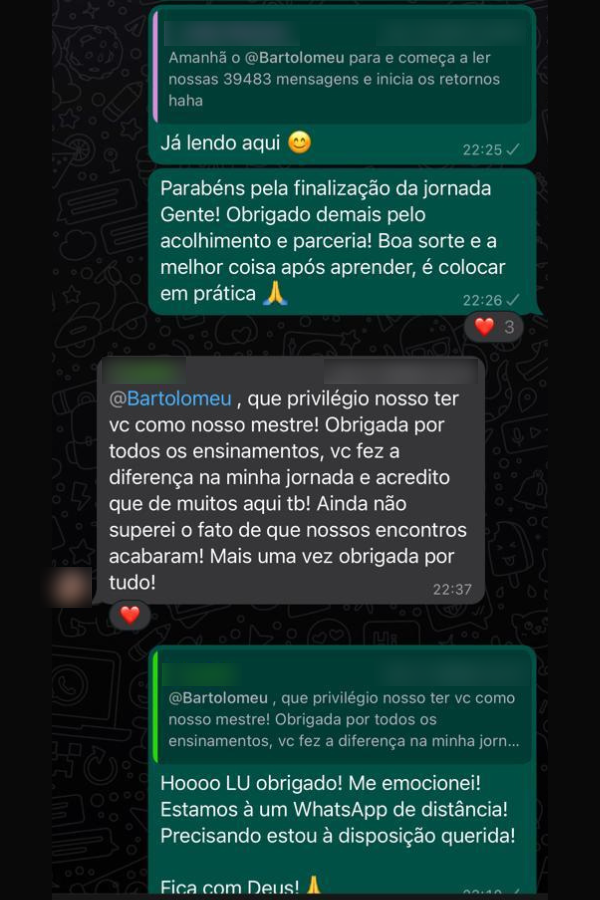Open the blue @Bartolomeu mention in the 22:37 message

tap(170, 399)
